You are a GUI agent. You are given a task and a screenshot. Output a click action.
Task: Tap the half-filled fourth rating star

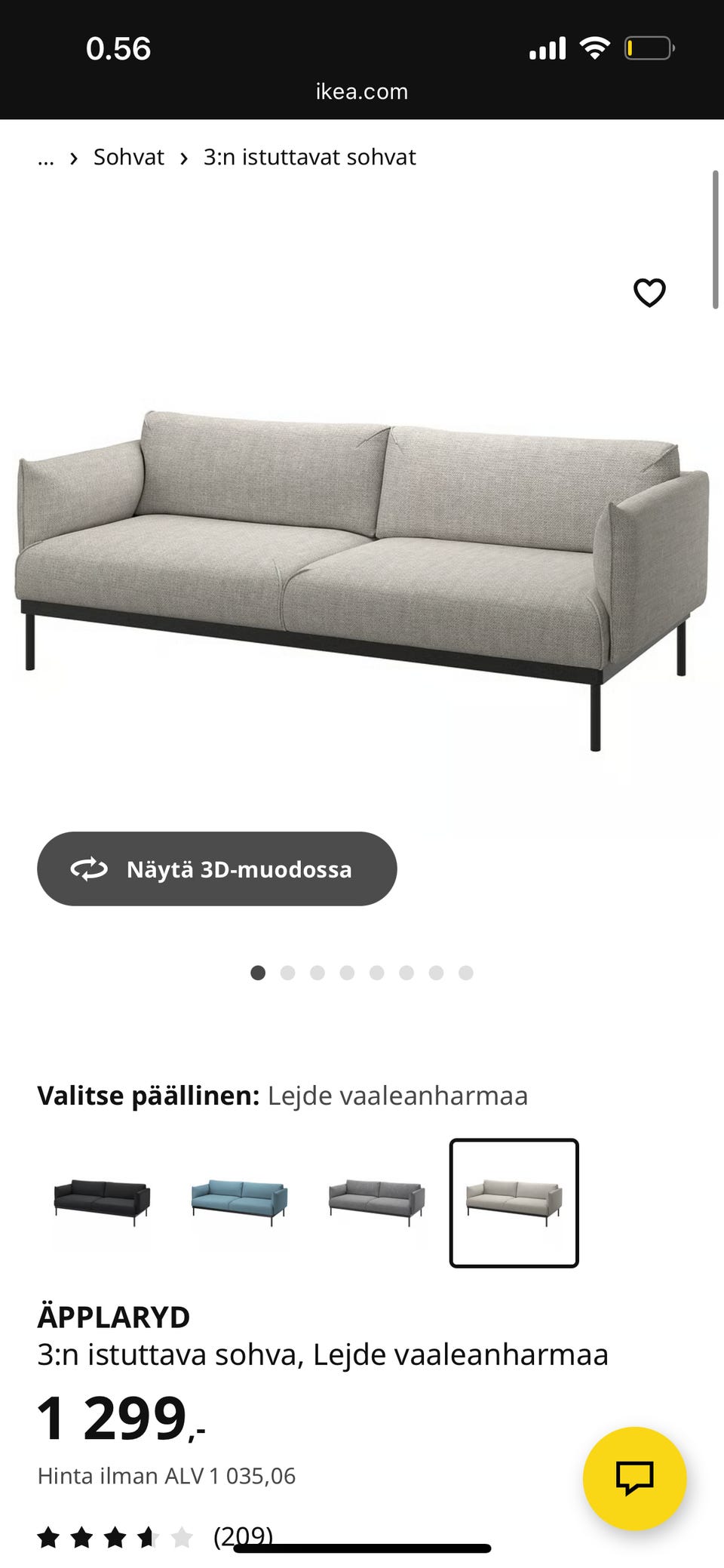click(147, 1537)
